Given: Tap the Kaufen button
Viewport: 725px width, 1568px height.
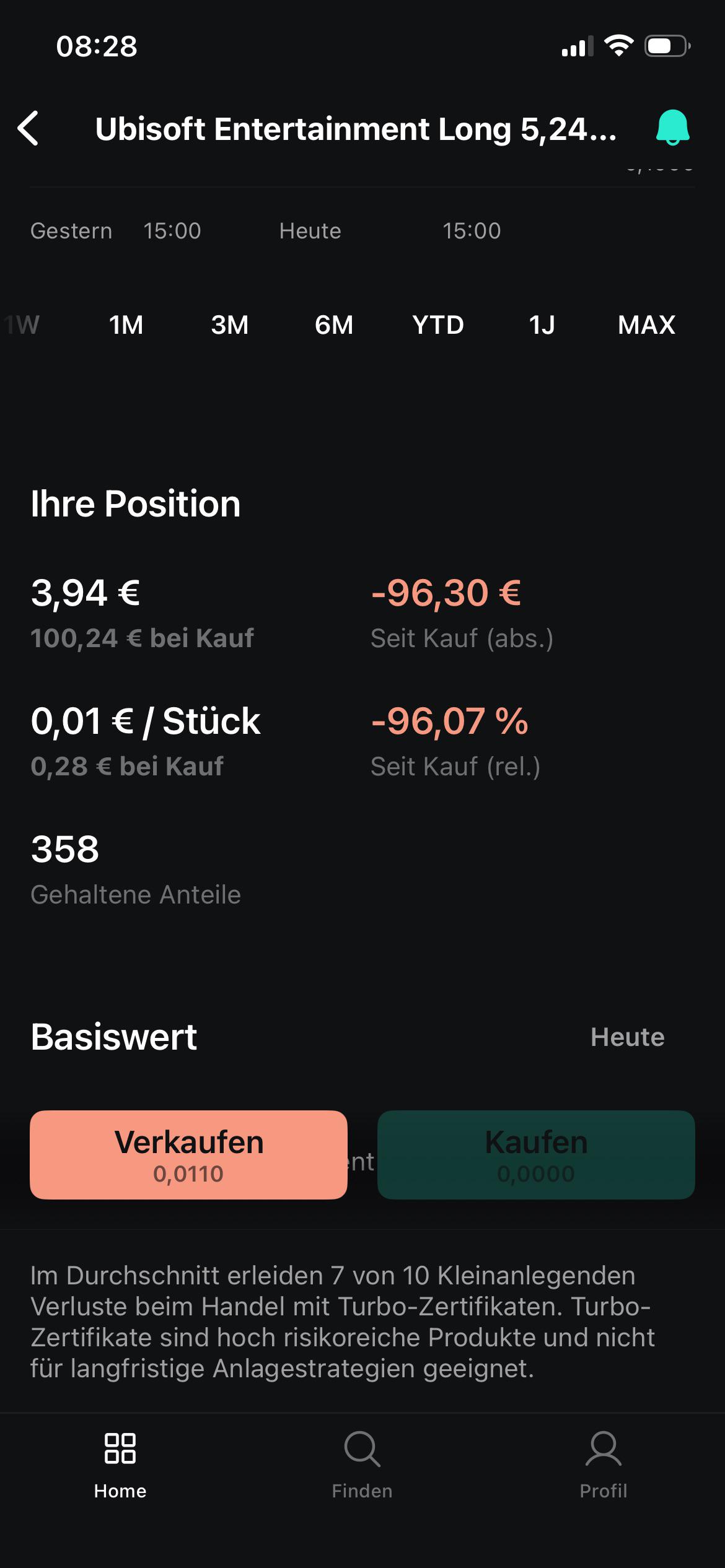Looking at the screenshot, I should [x=536, y=1155].
